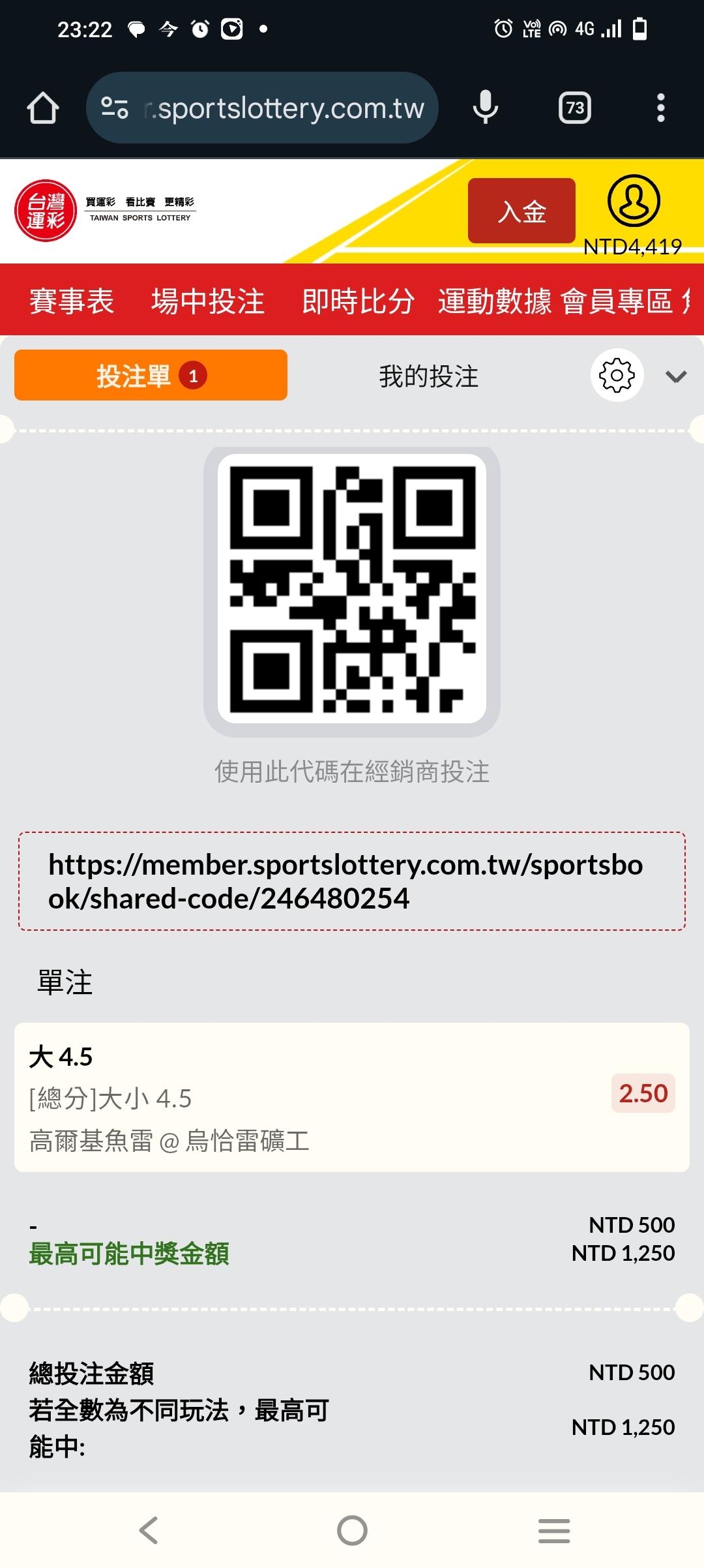Switch to the 我的投注 tab

[429, 376]
